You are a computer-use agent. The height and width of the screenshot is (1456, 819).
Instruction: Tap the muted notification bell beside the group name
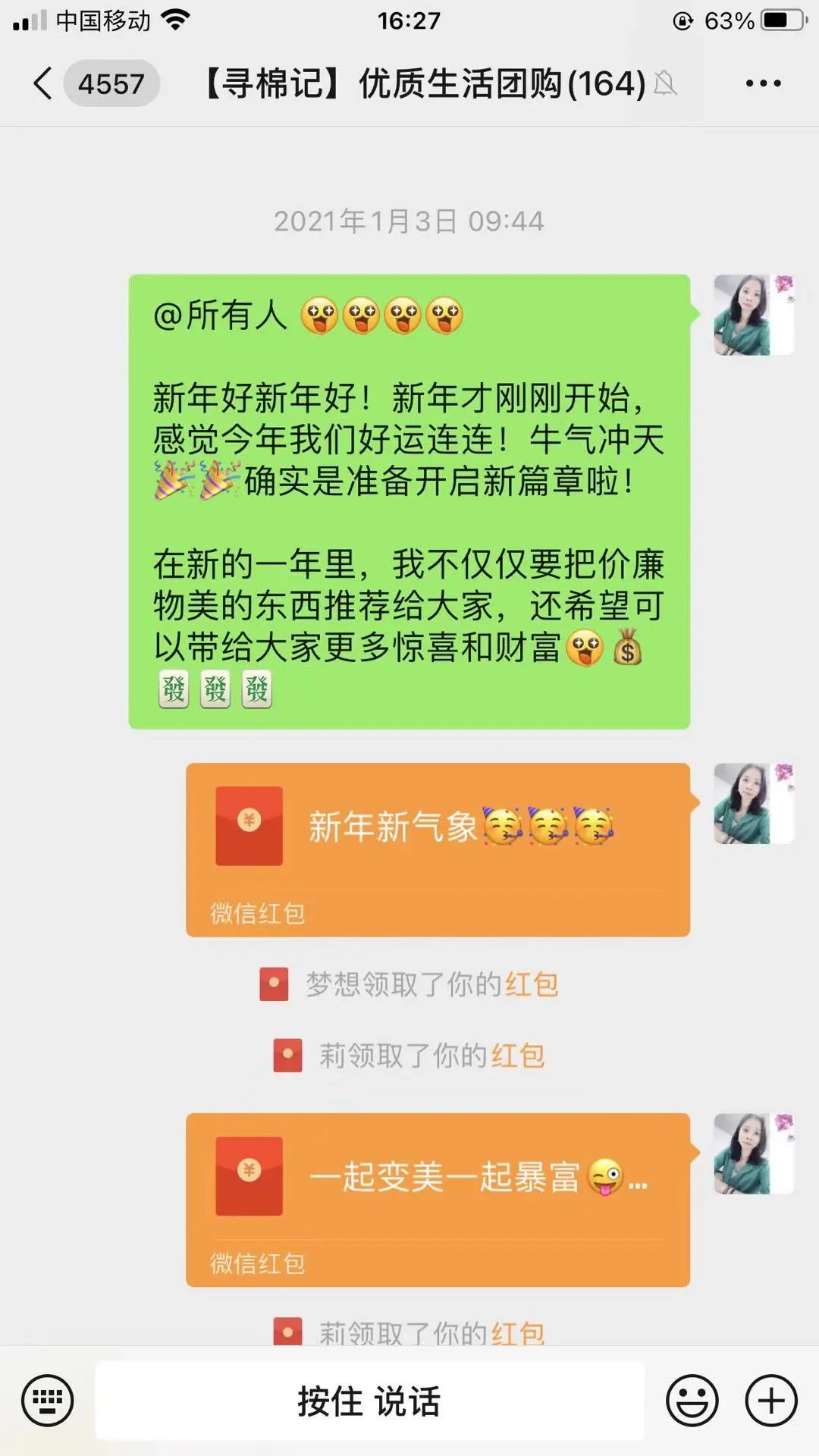666,85
